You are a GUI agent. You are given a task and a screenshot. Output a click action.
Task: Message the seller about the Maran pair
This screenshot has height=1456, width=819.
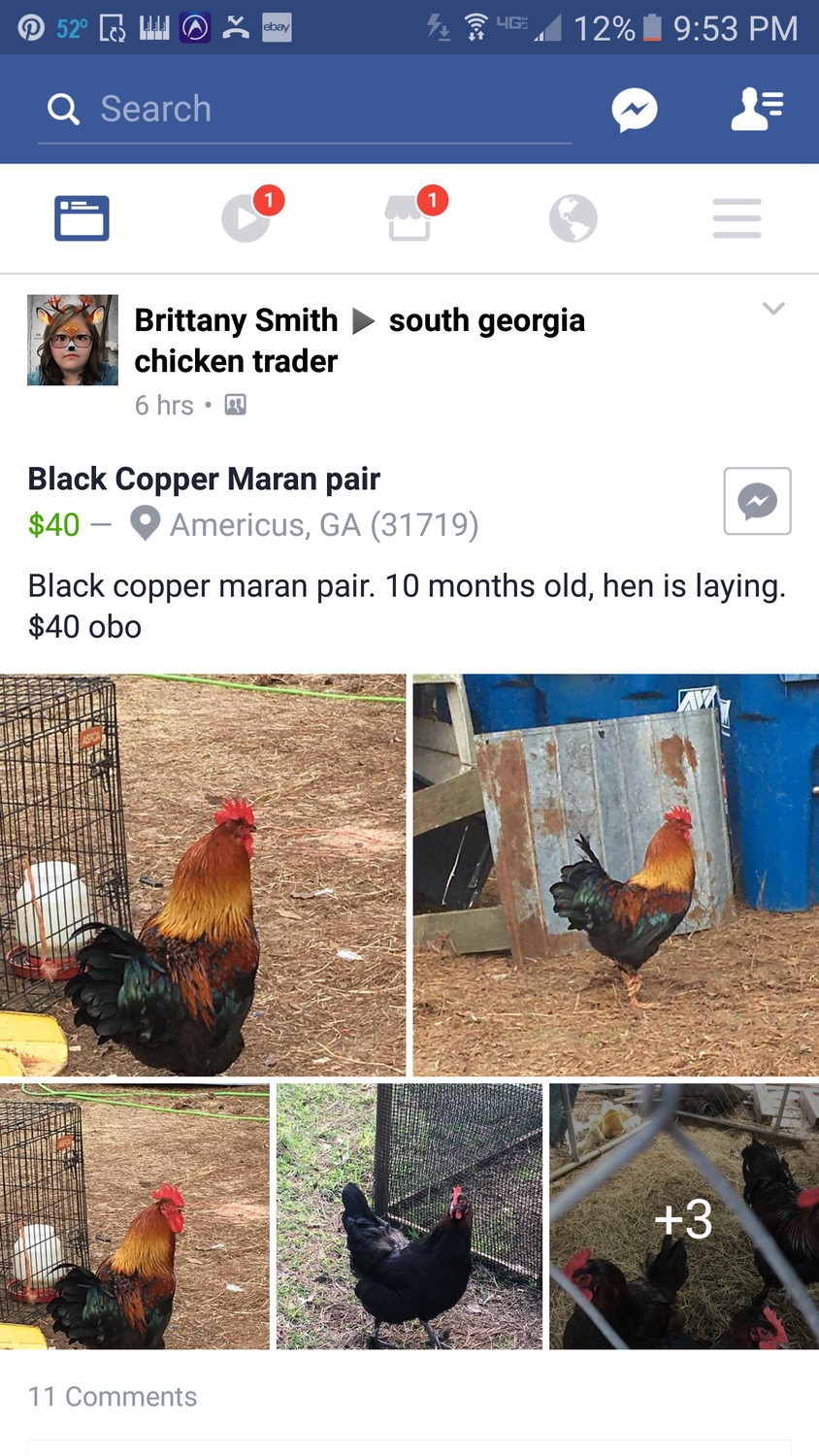[757, 501]
